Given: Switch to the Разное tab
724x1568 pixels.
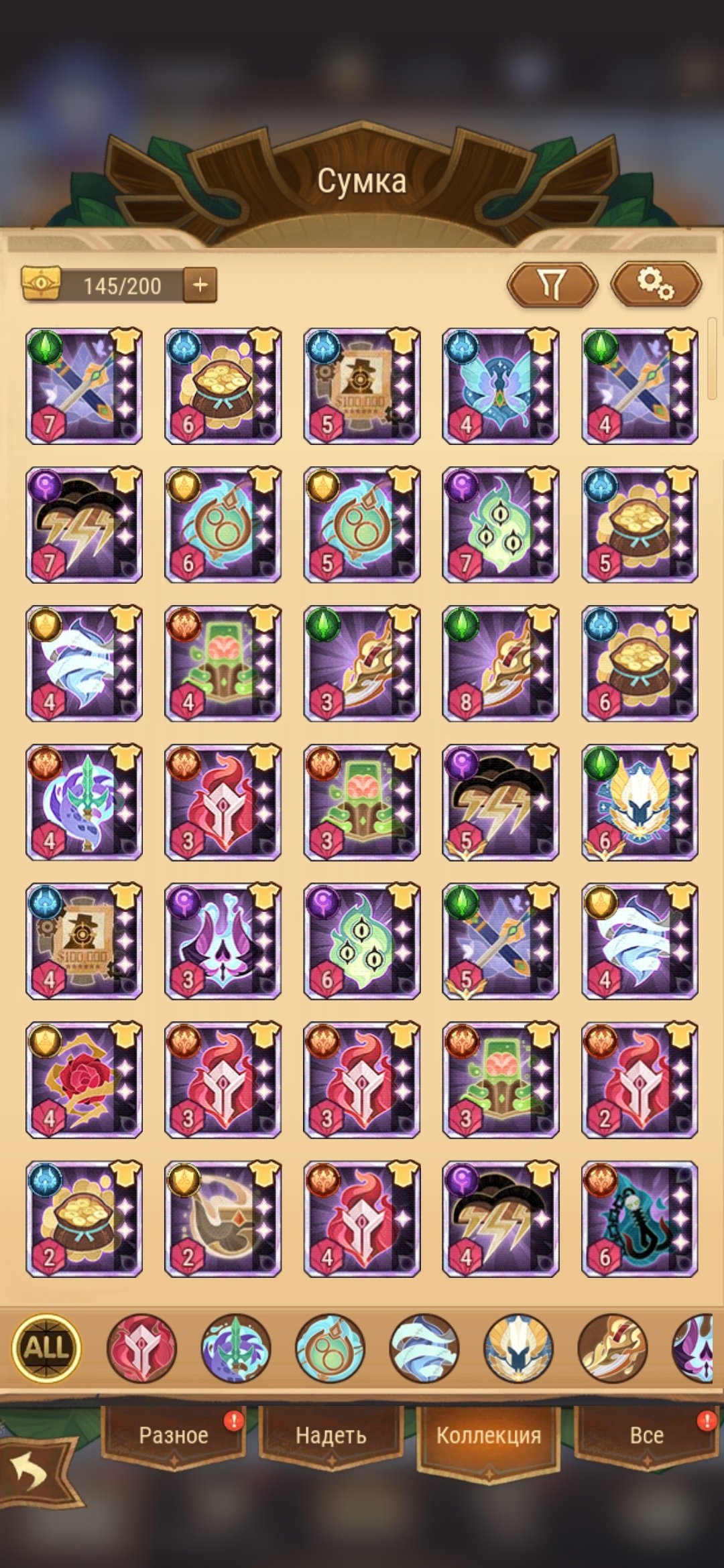Looking at the screenshot, I should point(174,1435).
